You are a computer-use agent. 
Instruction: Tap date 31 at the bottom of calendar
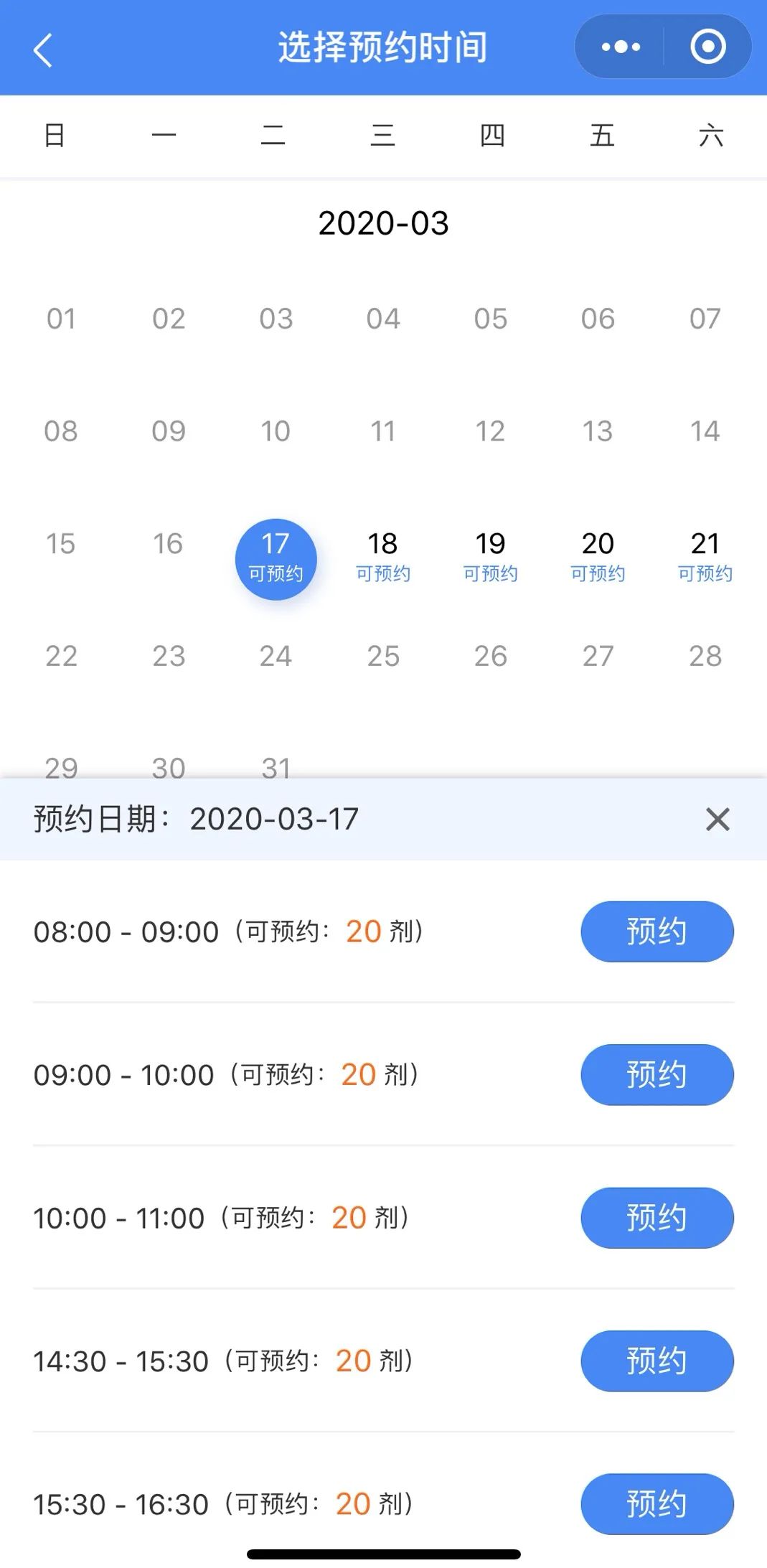pyautogui.click(x=276, y=768)
